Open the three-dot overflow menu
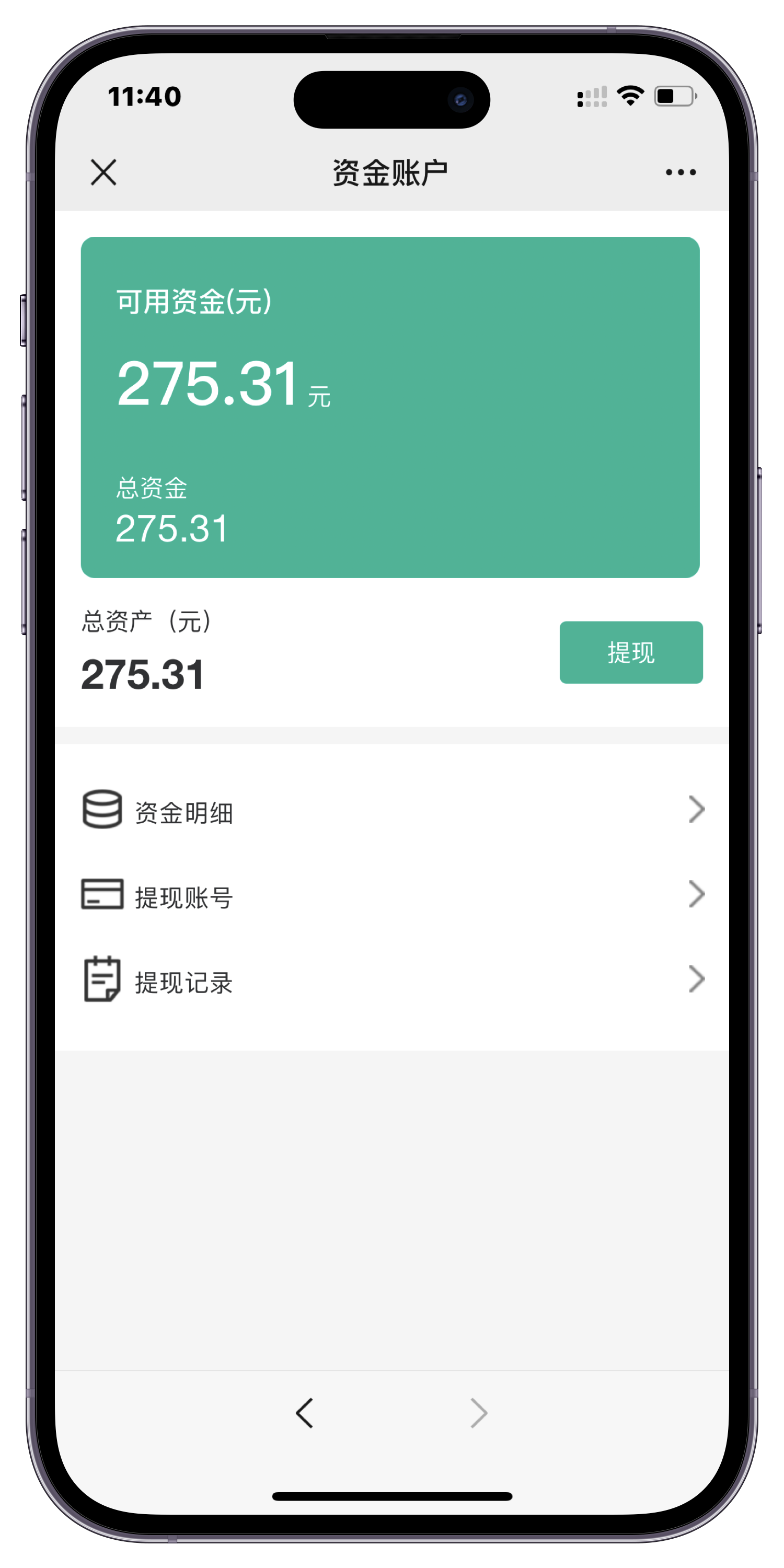Viewport: 784px width, 1568px height. [x=681, y=172]
